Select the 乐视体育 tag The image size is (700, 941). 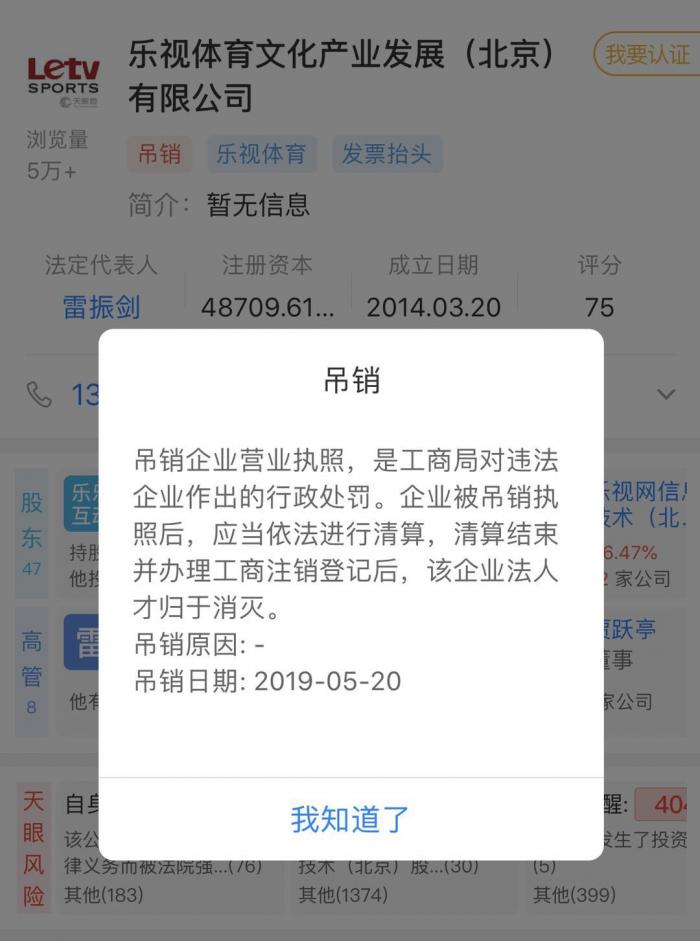(x=261, y=154)
